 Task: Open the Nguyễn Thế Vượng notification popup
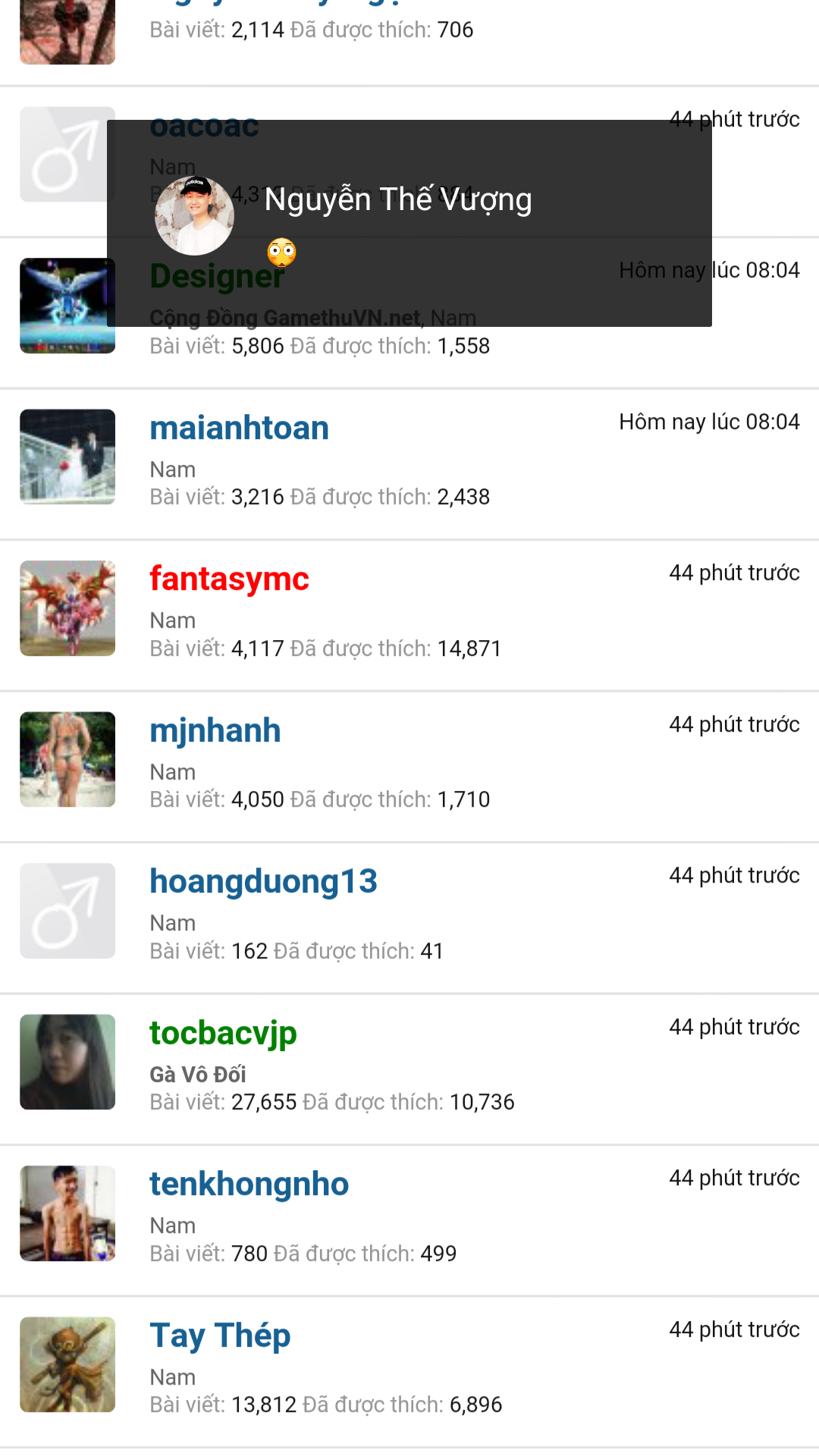(x=409, y=223)
